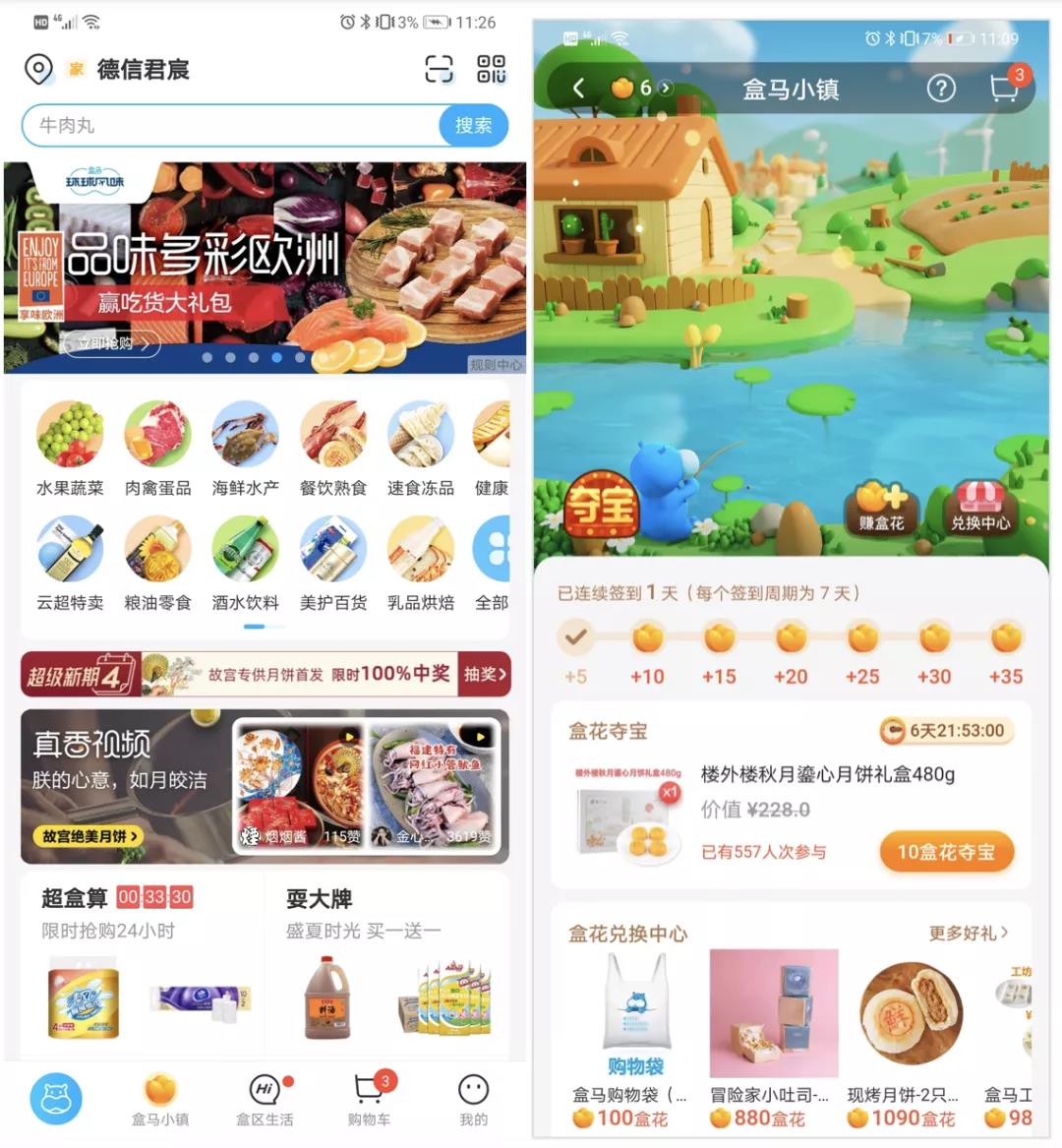Screen dimensions: 1062x1148
Task: Open the 水果蔬菜 category
Action: coord(70,448)
